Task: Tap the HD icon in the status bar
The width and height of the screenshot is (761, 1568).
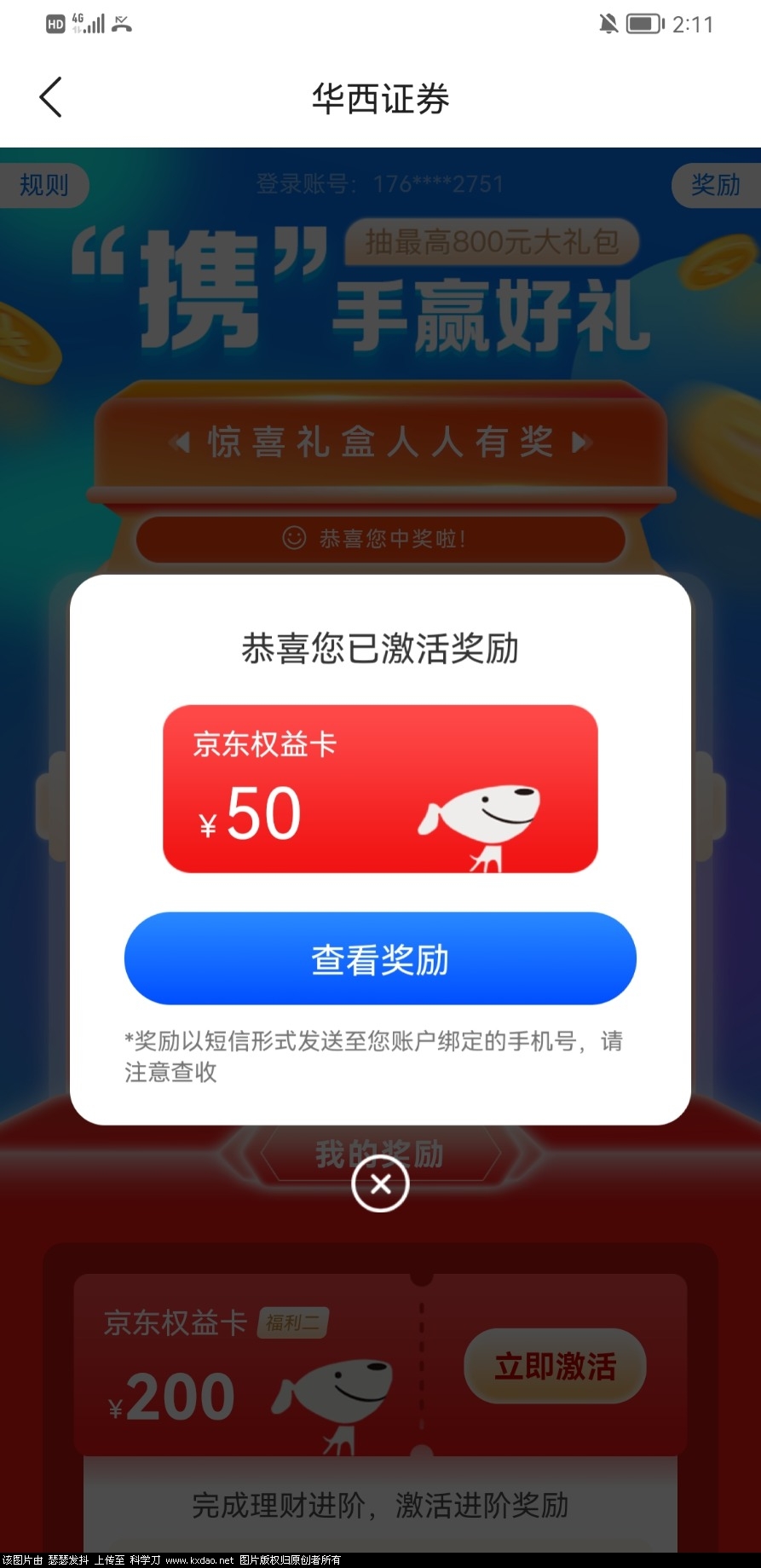Action: pos(55,24)
